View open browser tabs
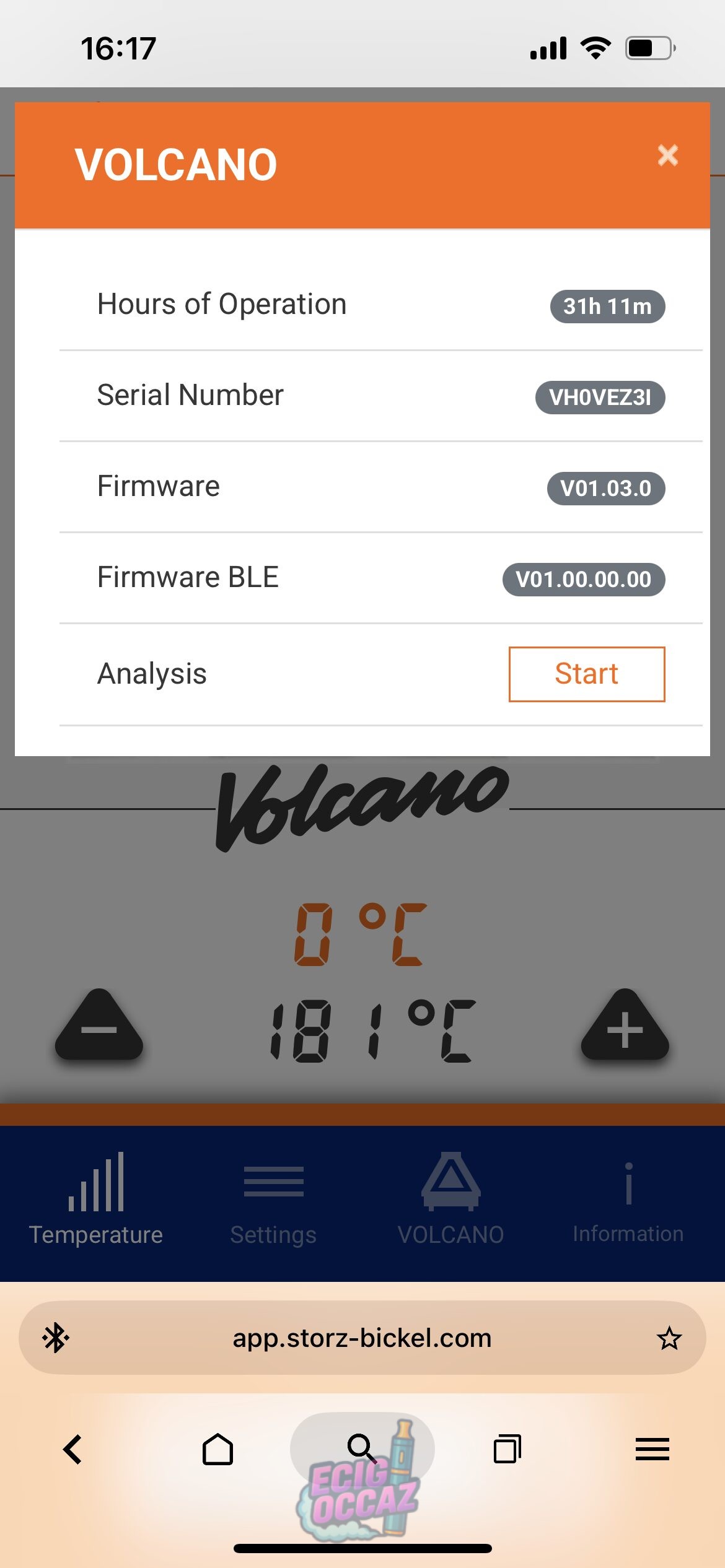Viewport: 725px width, 1568px height. pos(507,1449)
